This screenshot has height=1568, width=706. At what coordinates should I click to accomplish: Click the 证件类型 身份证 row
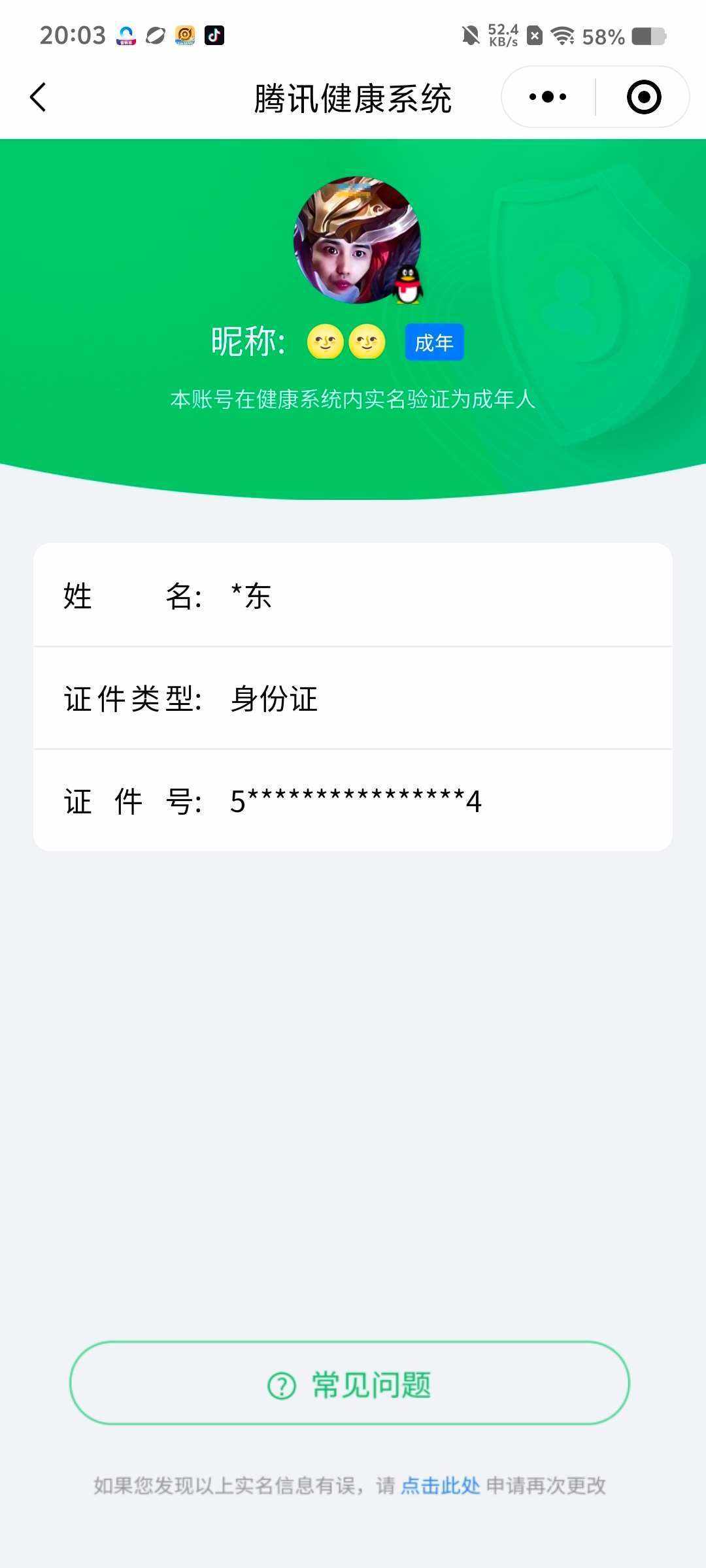(353, 699)
